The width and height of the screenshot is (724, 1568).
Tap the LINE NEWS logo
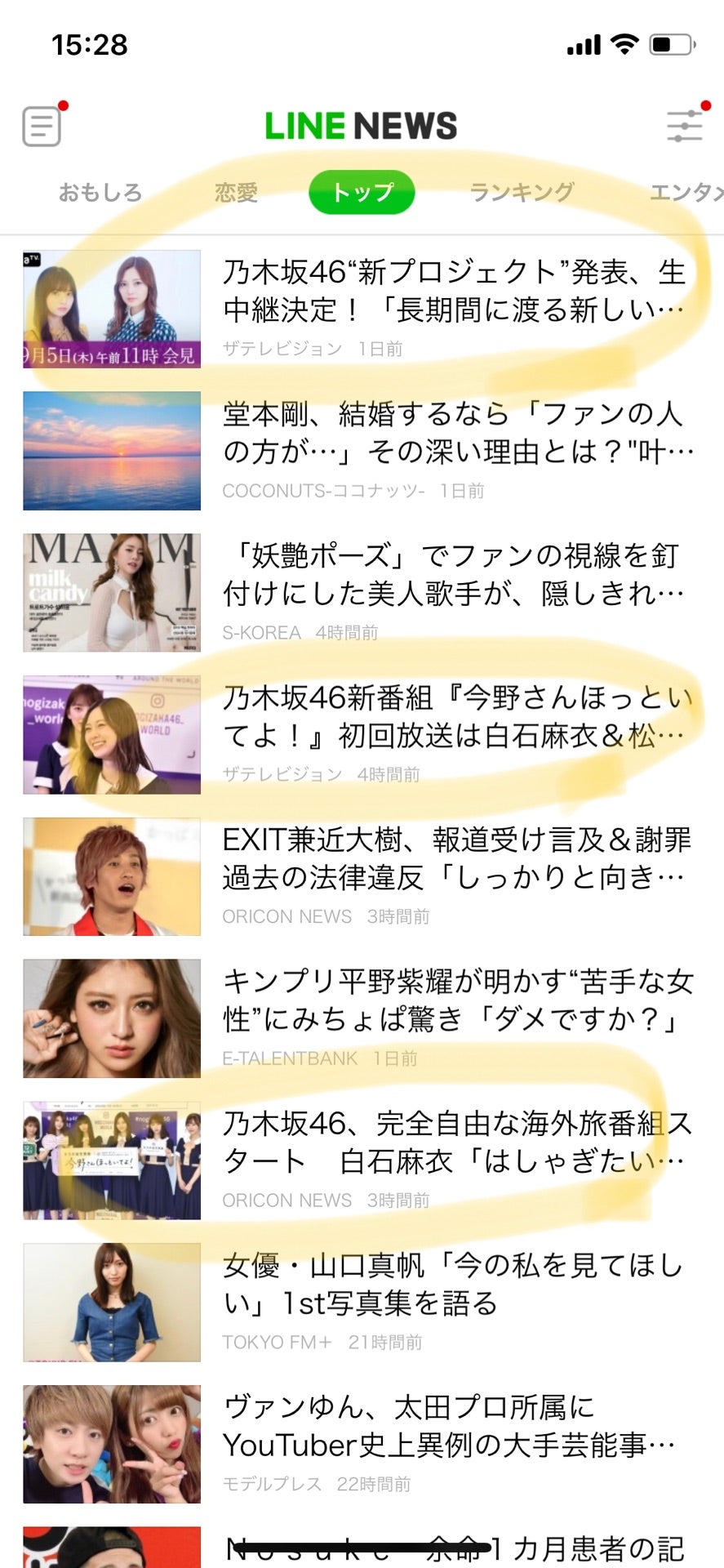pyautogui.click(x=362, y=124)
